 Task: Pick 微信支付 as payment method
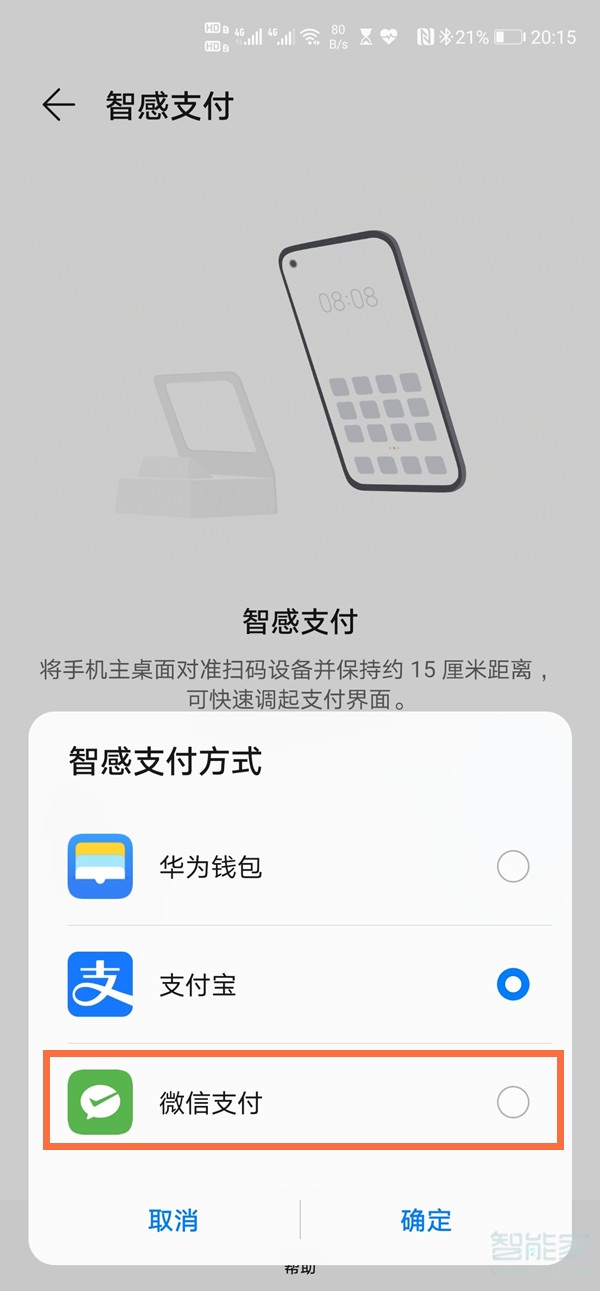tap(512, 1103)
